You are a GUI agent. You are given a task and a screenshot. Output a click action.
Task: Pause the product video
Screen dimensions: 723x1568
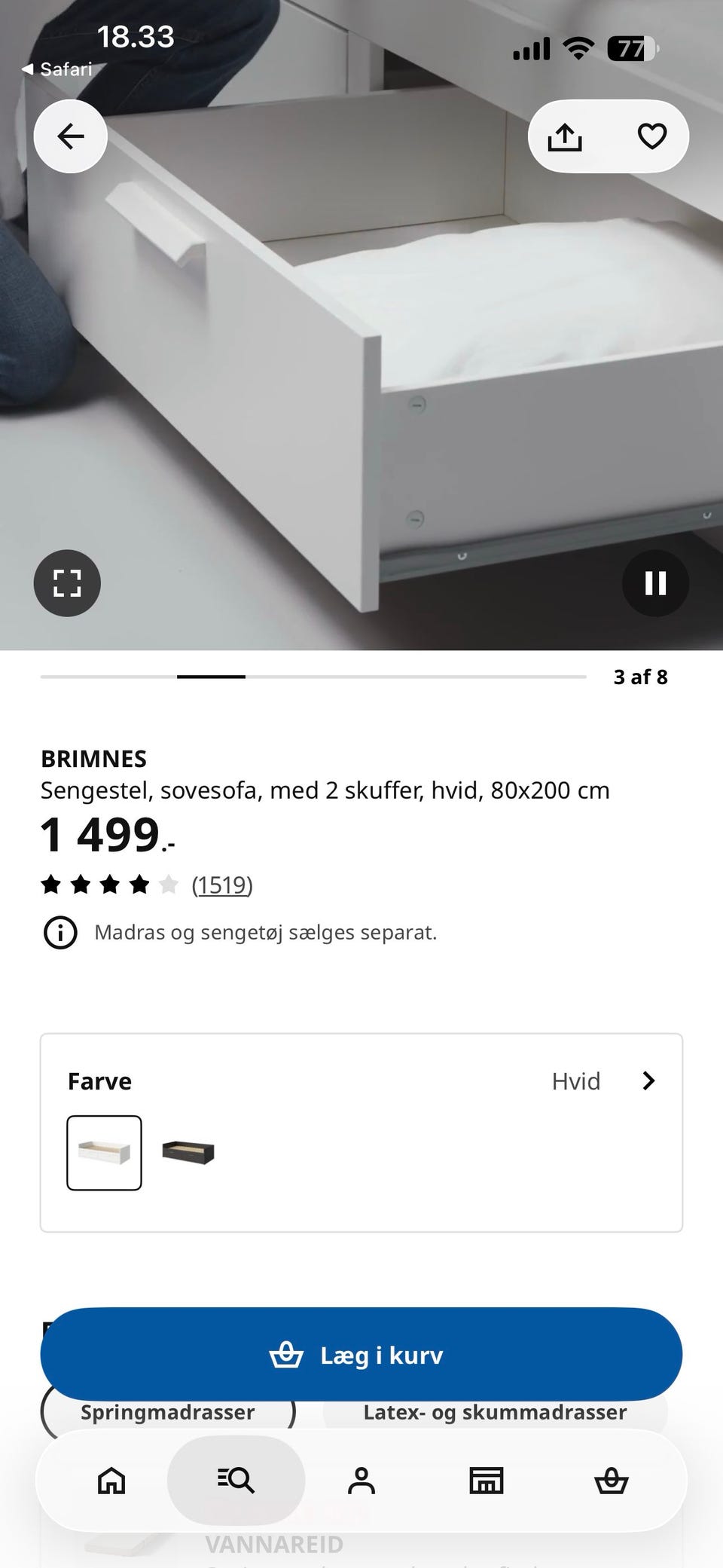click(655, 583)
